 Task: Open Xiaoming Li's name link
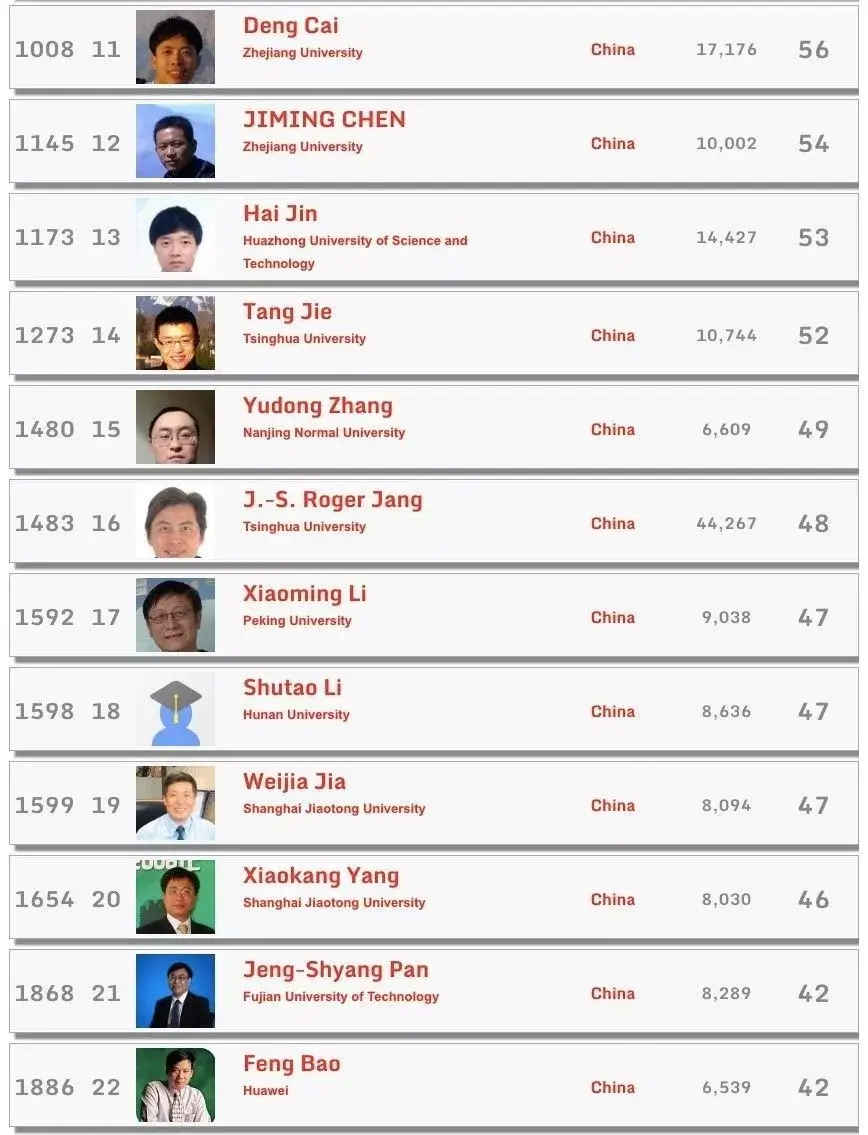coord(306,593)
